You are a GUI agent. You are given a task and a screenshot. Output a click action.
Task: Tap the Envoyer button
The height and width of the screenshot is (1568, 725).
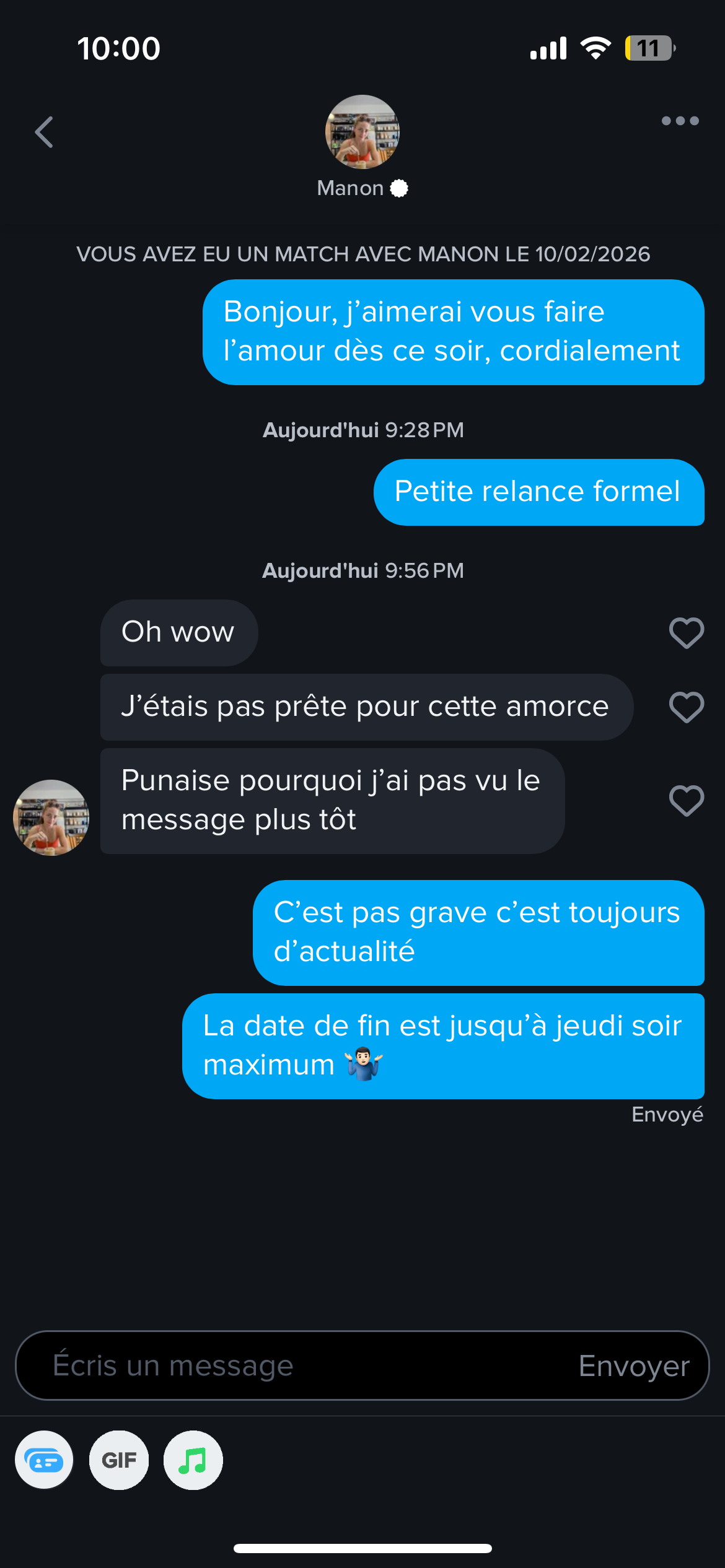[x=634, y=1365]
